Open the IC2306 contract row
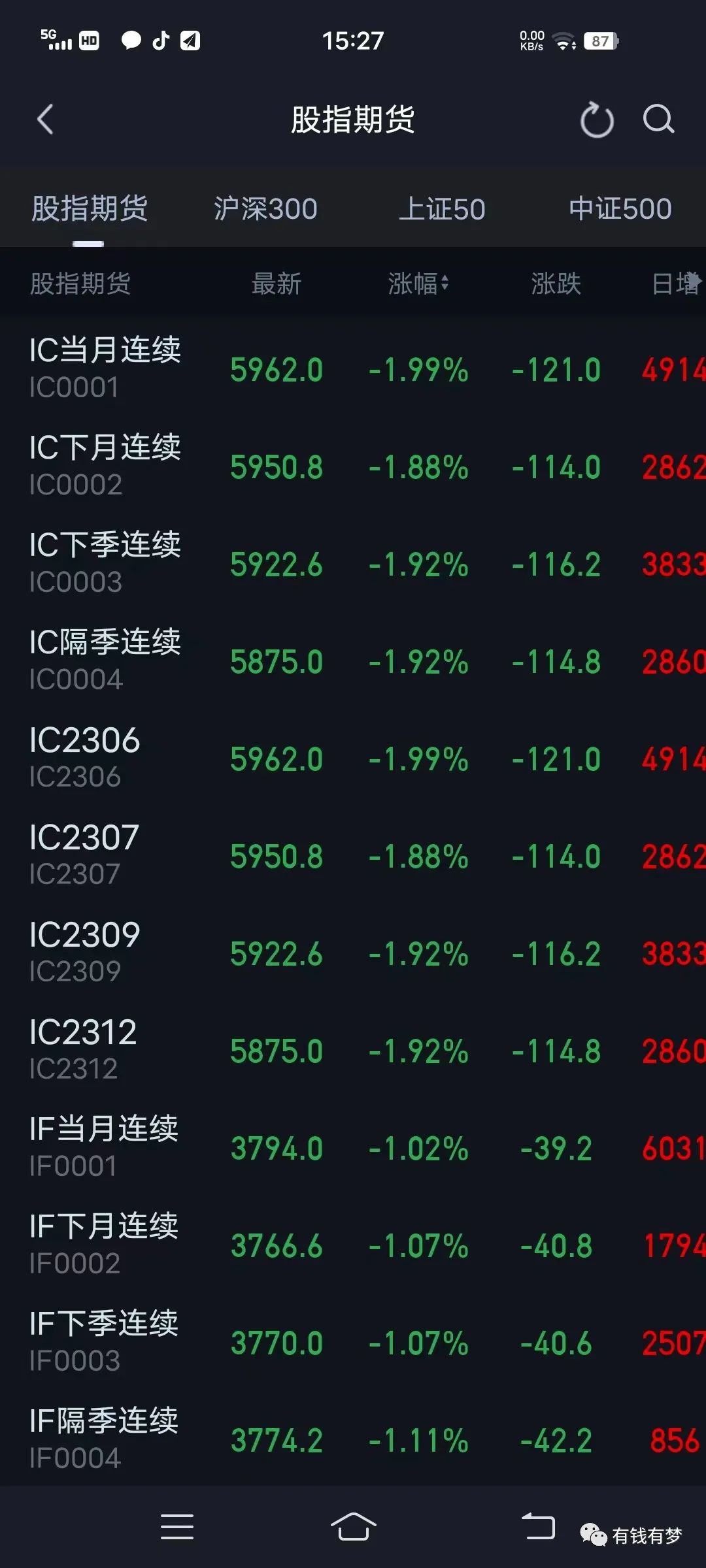This screenshot has width=706, height=1568. click(x=353, y=759)
